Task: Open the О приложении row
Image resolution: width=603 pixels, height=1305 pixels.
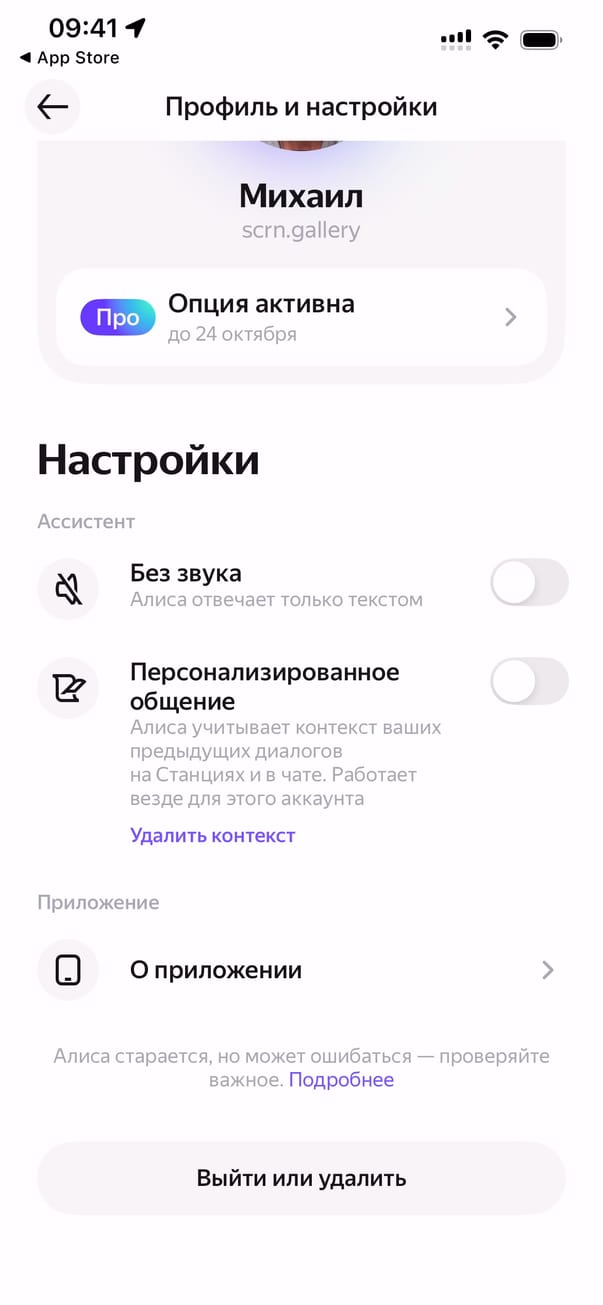Action: click(300, 970)
